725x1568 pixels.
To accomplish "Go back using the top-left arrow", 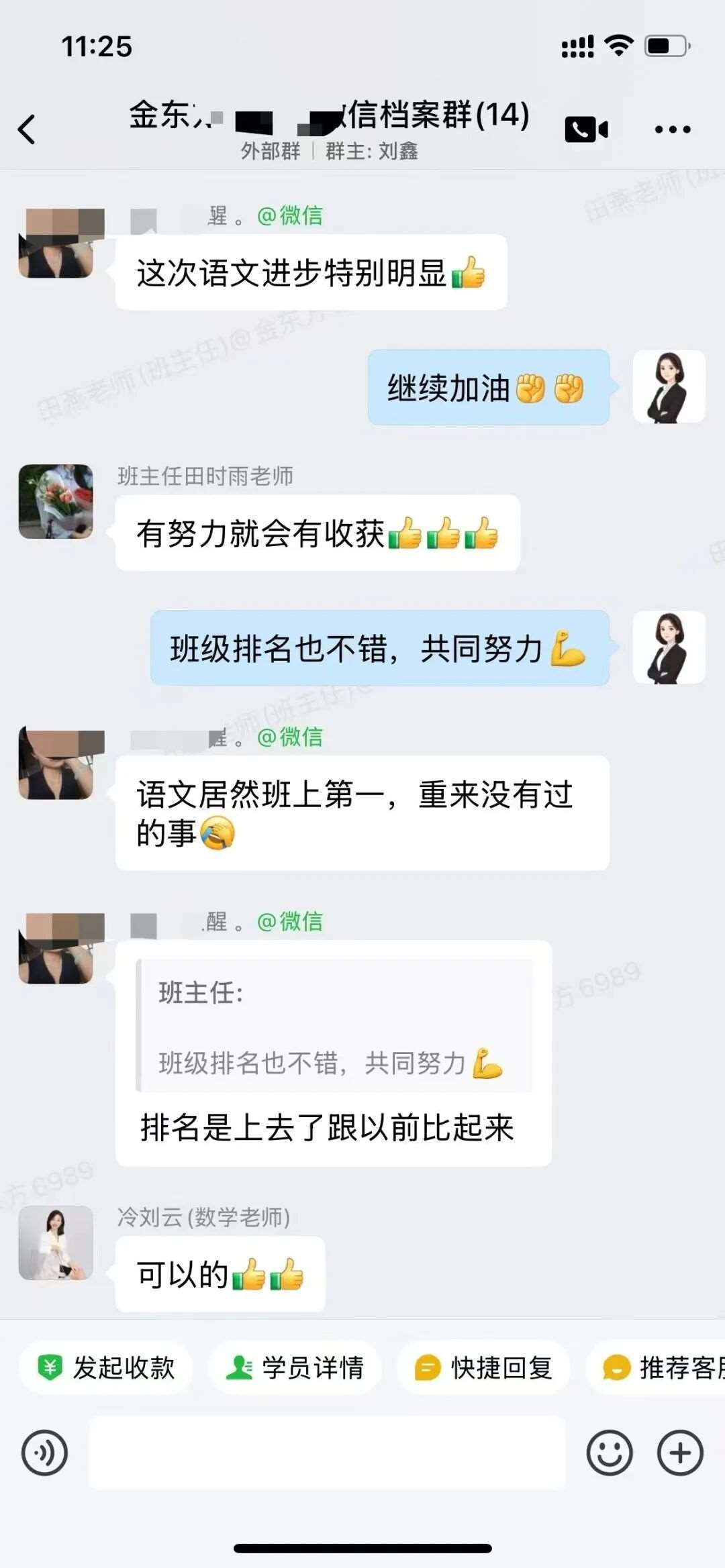I will [x=27, y=129].
